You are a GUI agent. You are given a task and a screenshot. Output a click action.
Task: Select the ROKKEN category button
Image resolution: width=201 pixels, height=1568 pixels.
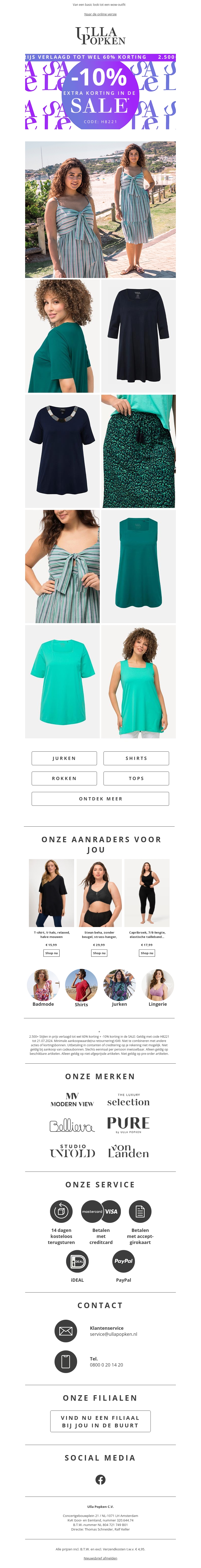click(64, 778)
